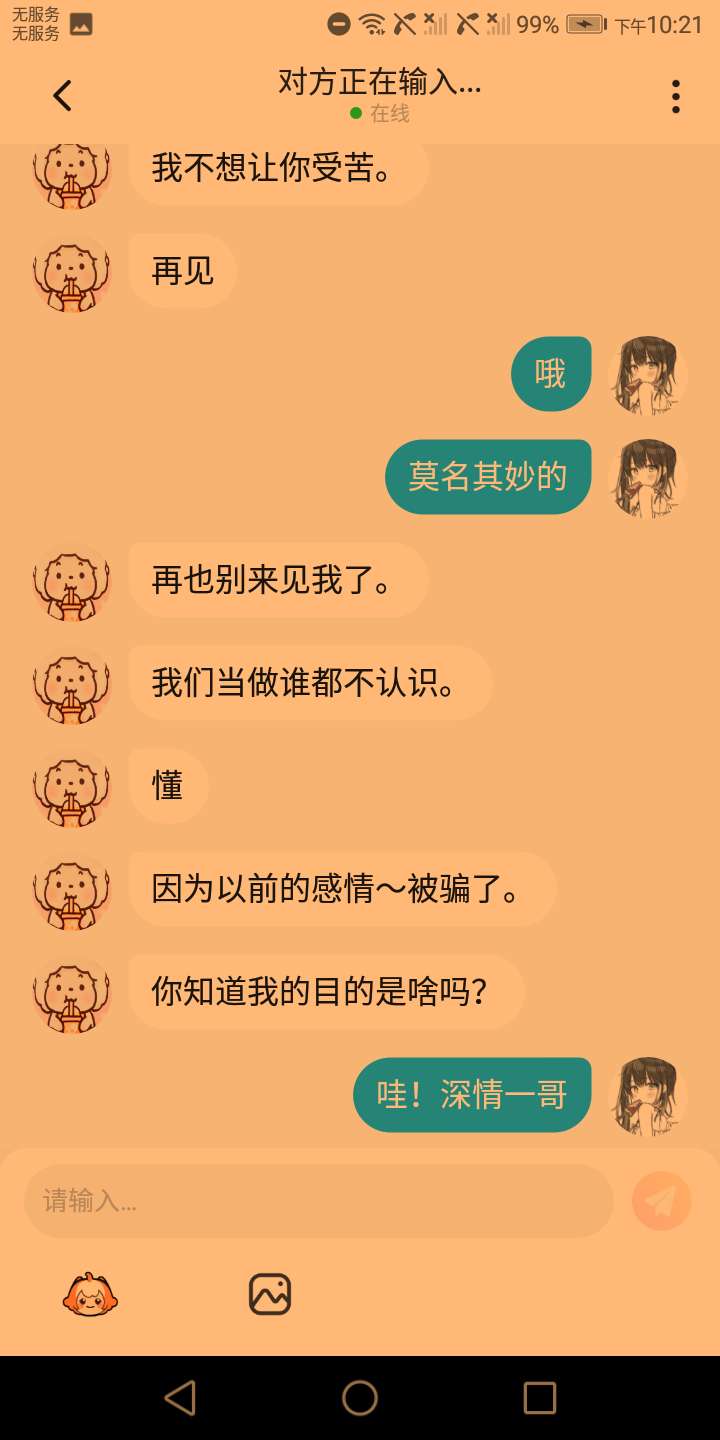Attach a picture from the gallery
This screenshot has height=1440, width=720.
point(270,1295)
